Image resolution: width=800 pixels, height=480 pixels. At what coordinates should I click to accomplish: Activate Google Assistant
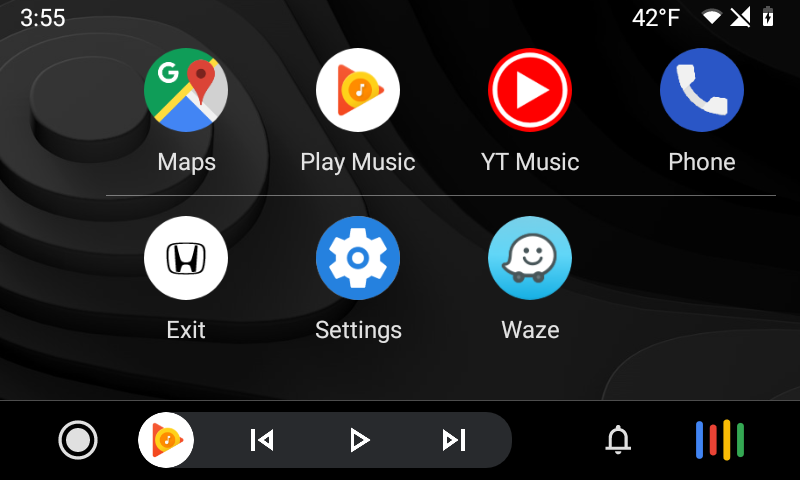click(720, 440)
